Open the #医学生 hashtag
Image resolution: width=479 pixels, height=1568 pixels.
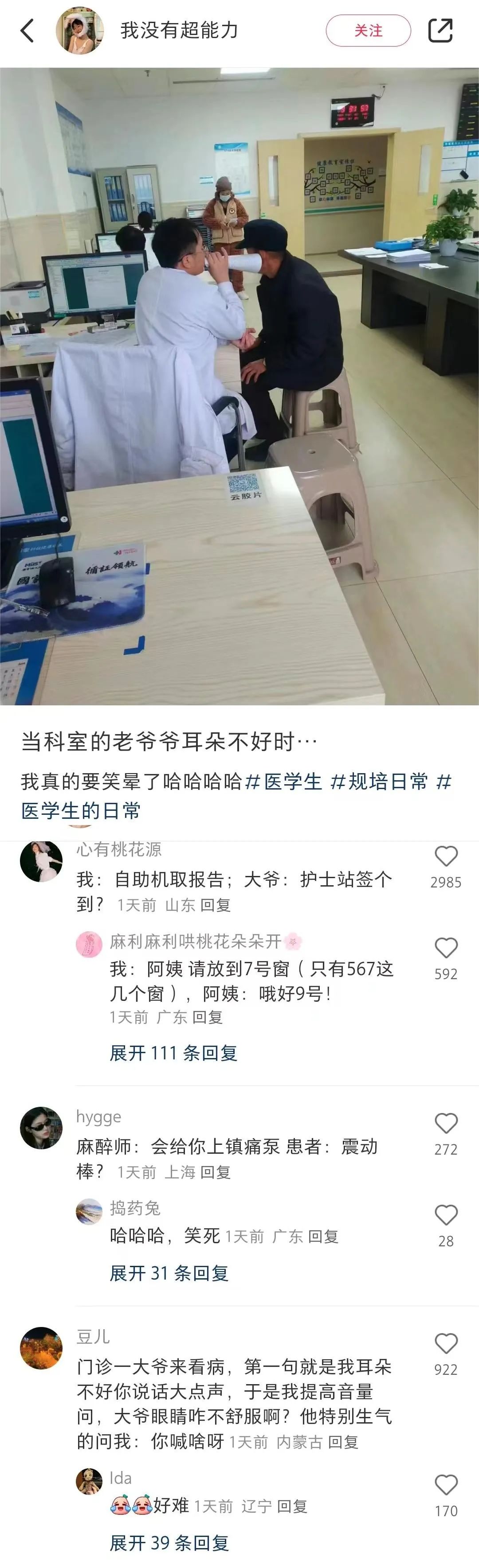coord(284,782)
